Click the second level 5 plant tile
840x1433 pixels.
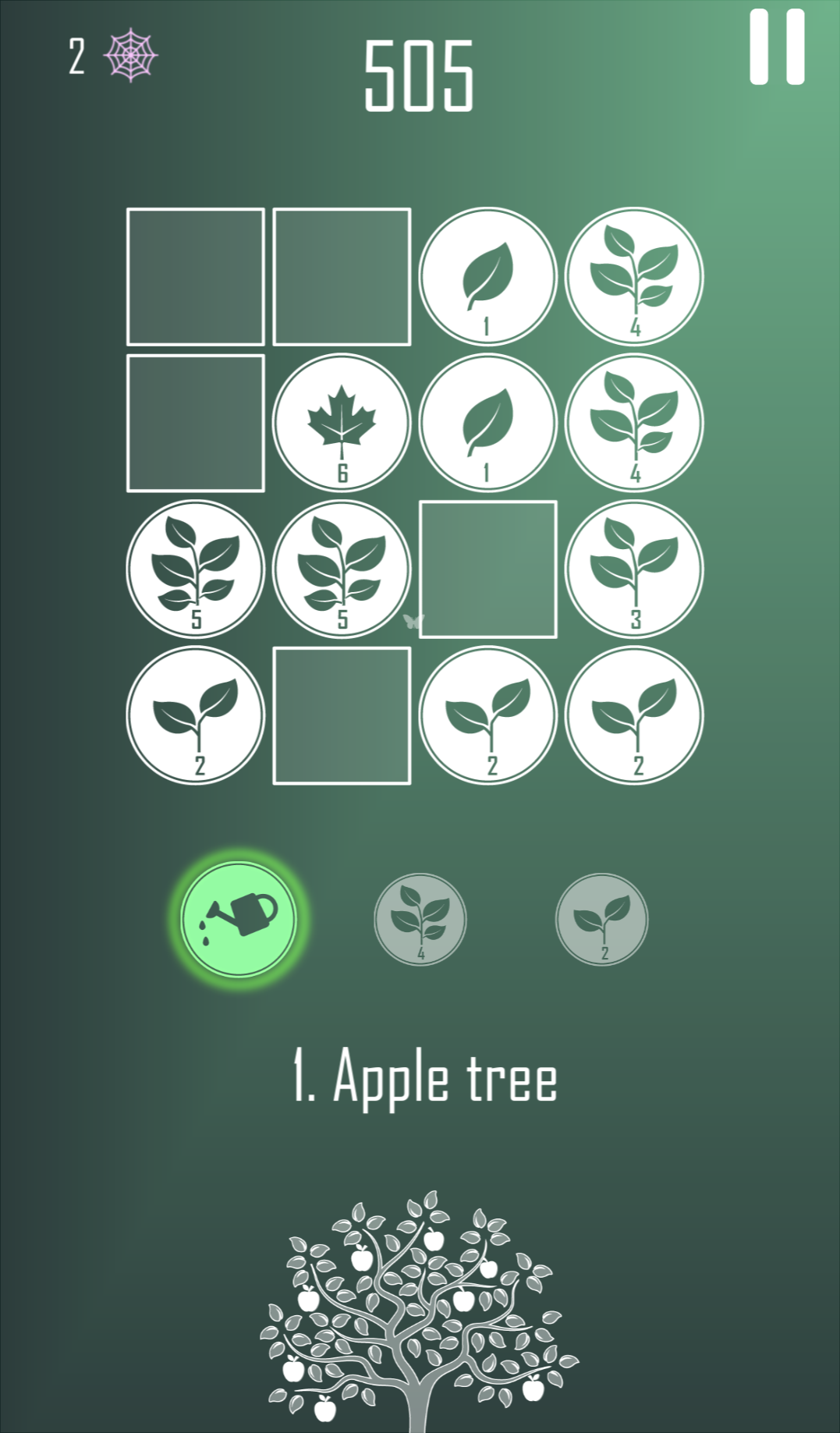coord(342,569)
